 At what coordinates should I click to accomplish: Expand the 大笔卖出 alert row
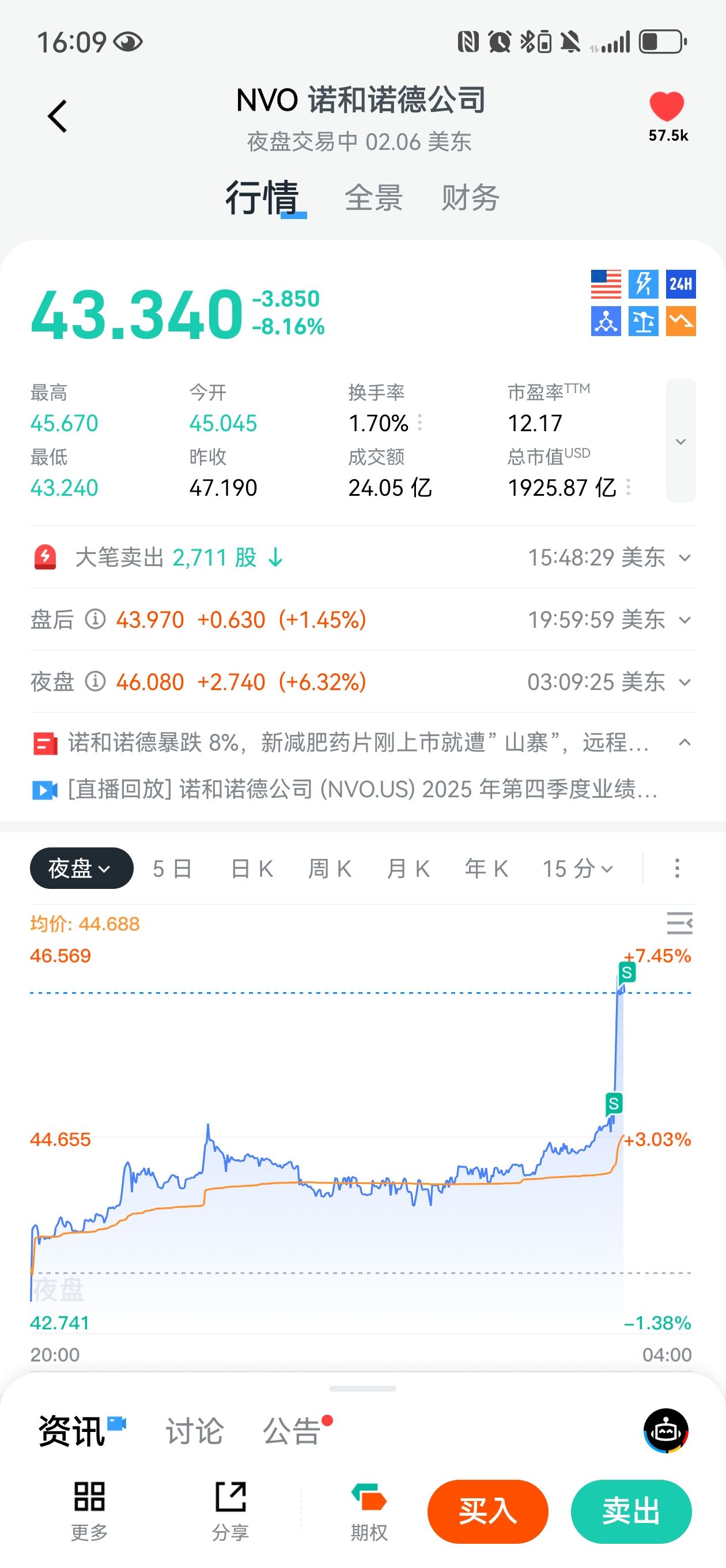pos(684,557)
